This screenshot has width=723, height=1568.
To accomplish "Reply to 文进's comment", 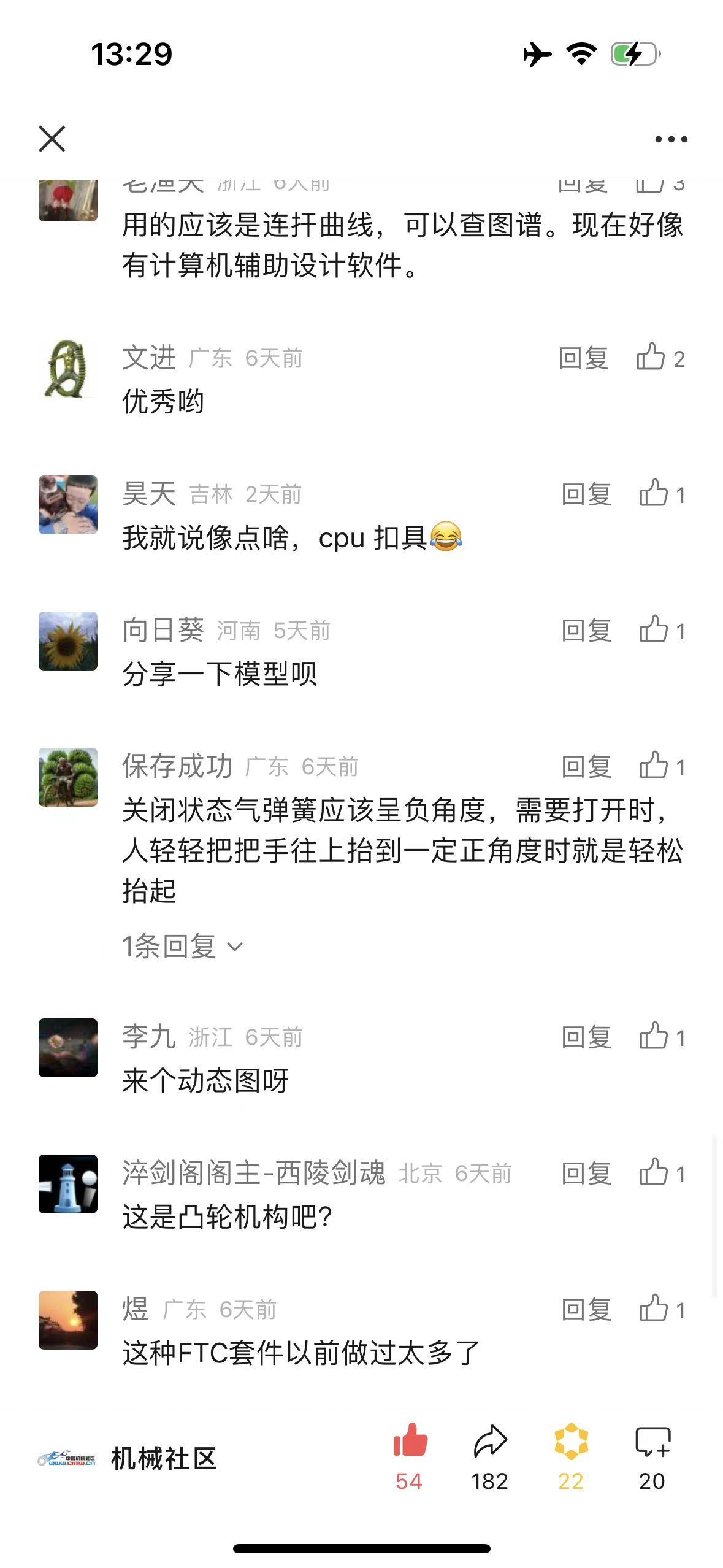I will pyautogui.click(x=583, y=358).
